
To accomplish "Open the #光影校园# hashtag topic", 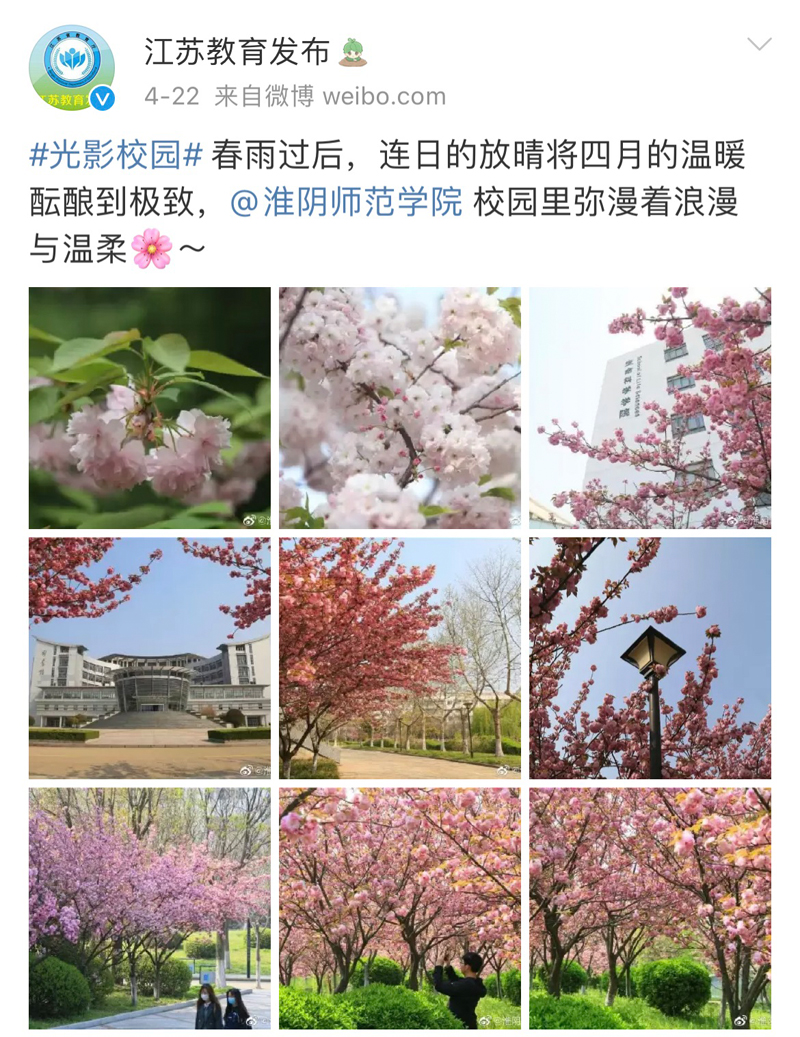I will coord(117,155).
